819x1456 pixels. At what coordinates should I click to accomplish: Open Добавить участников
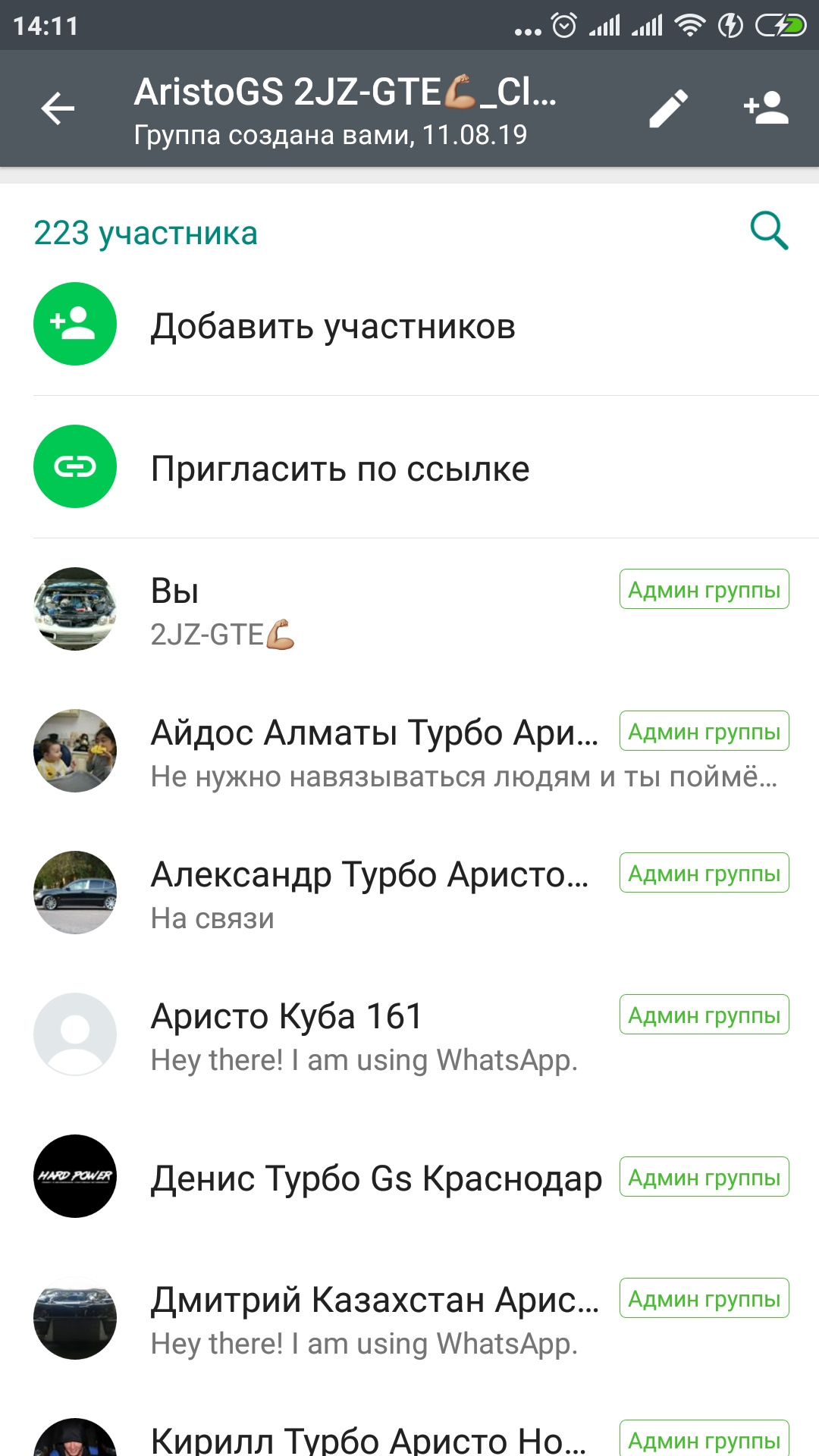334,326
